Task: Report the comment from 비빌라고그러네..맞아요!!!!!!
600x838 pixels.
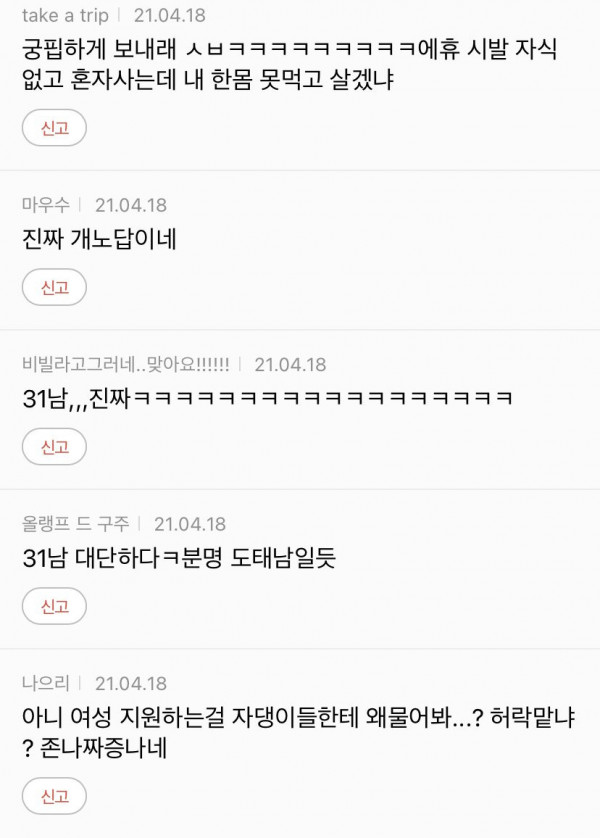Action: pos(54,446)
